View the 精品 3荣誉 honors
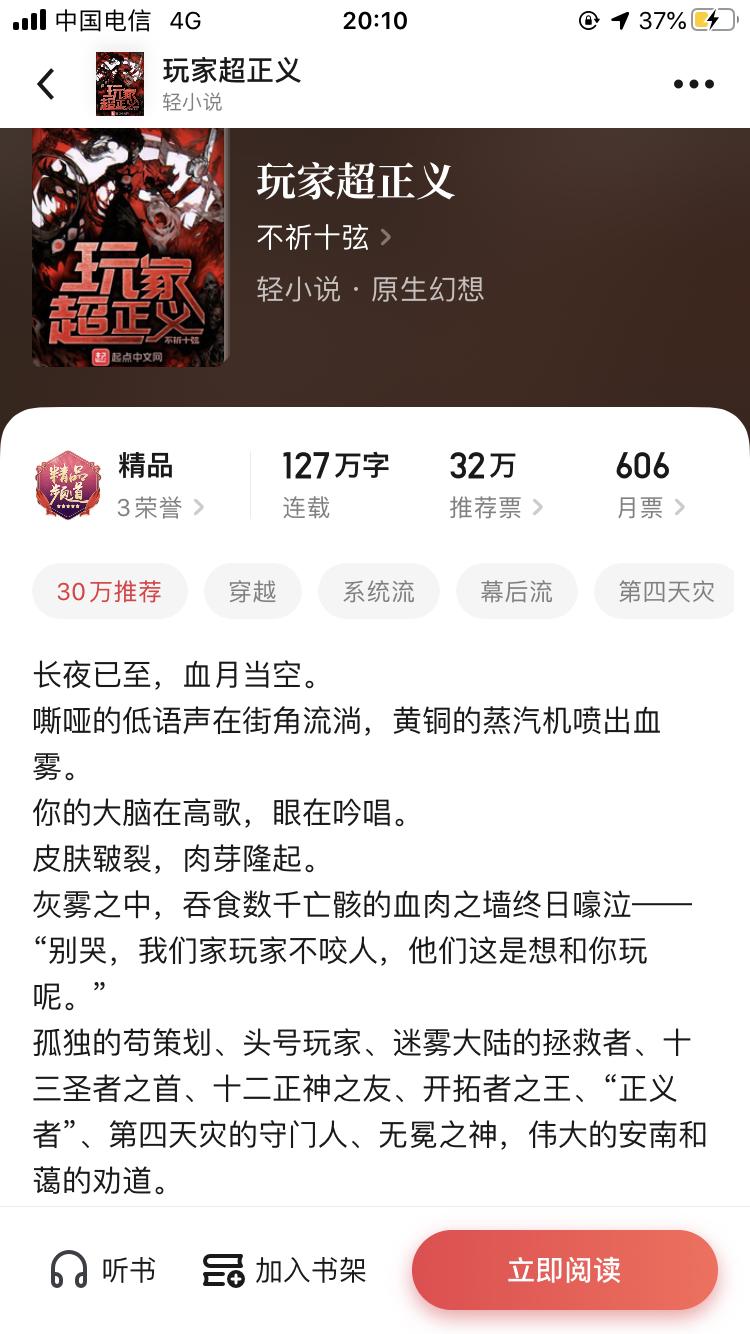 [x=160, y=486]
